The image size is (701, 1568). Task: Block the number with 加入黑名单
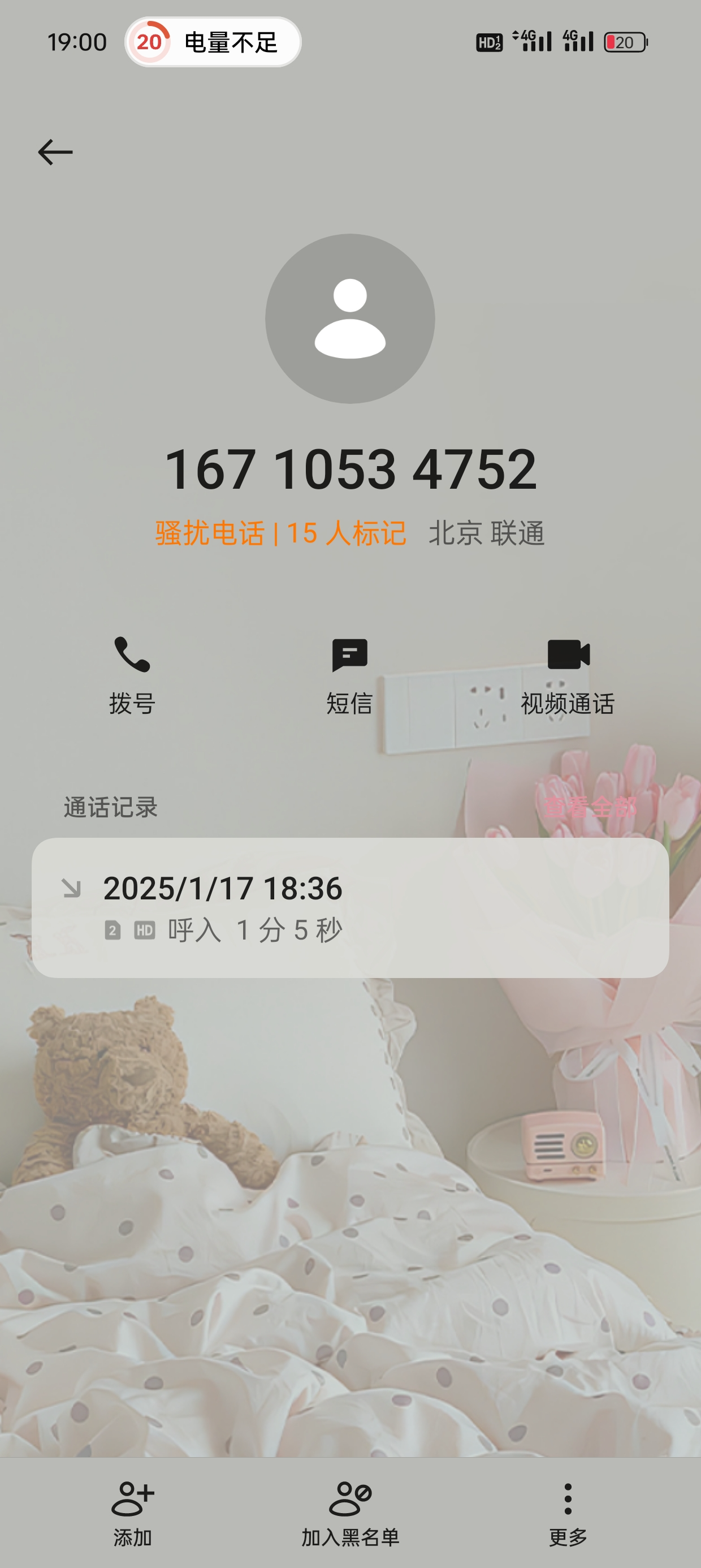coord(350,1513)
